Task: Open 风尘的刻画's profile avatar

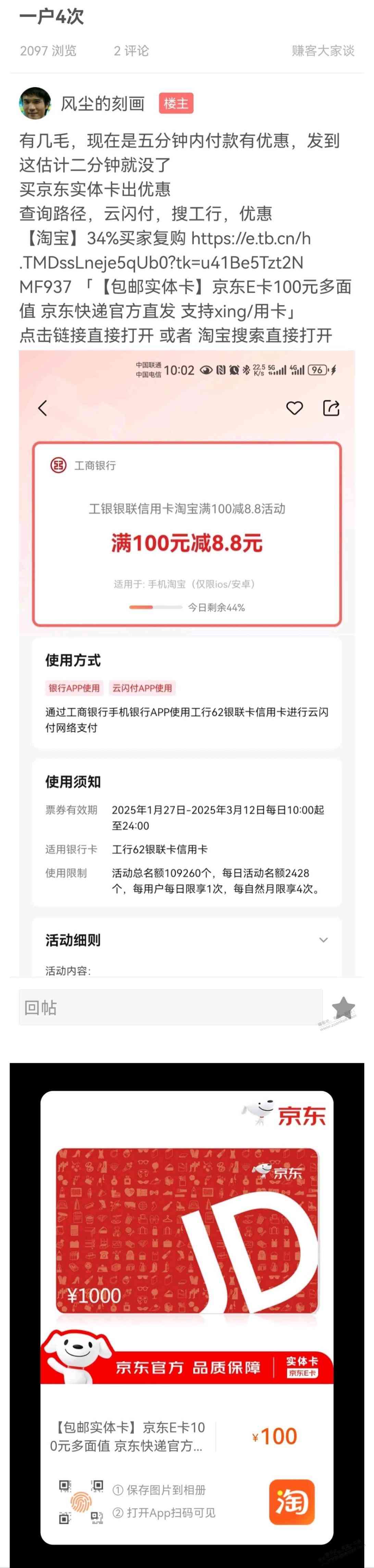Action: coord(35,103)
